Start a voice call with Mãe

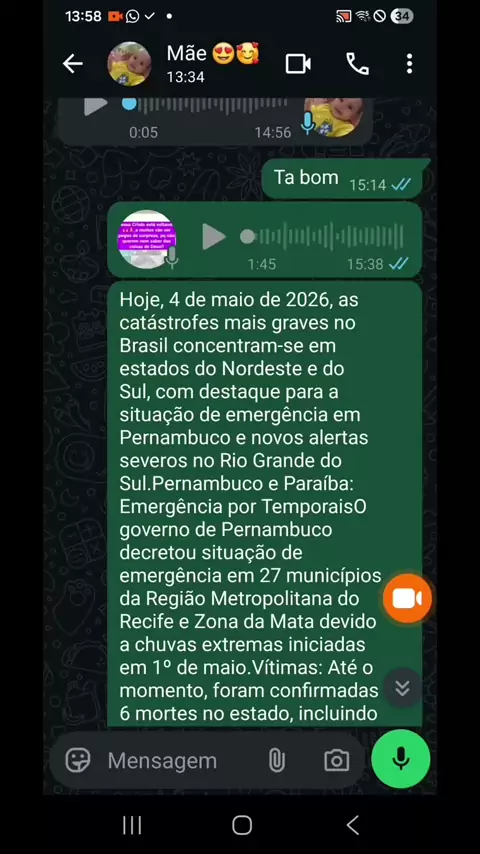pyautogui.click(x=357, y=64)
